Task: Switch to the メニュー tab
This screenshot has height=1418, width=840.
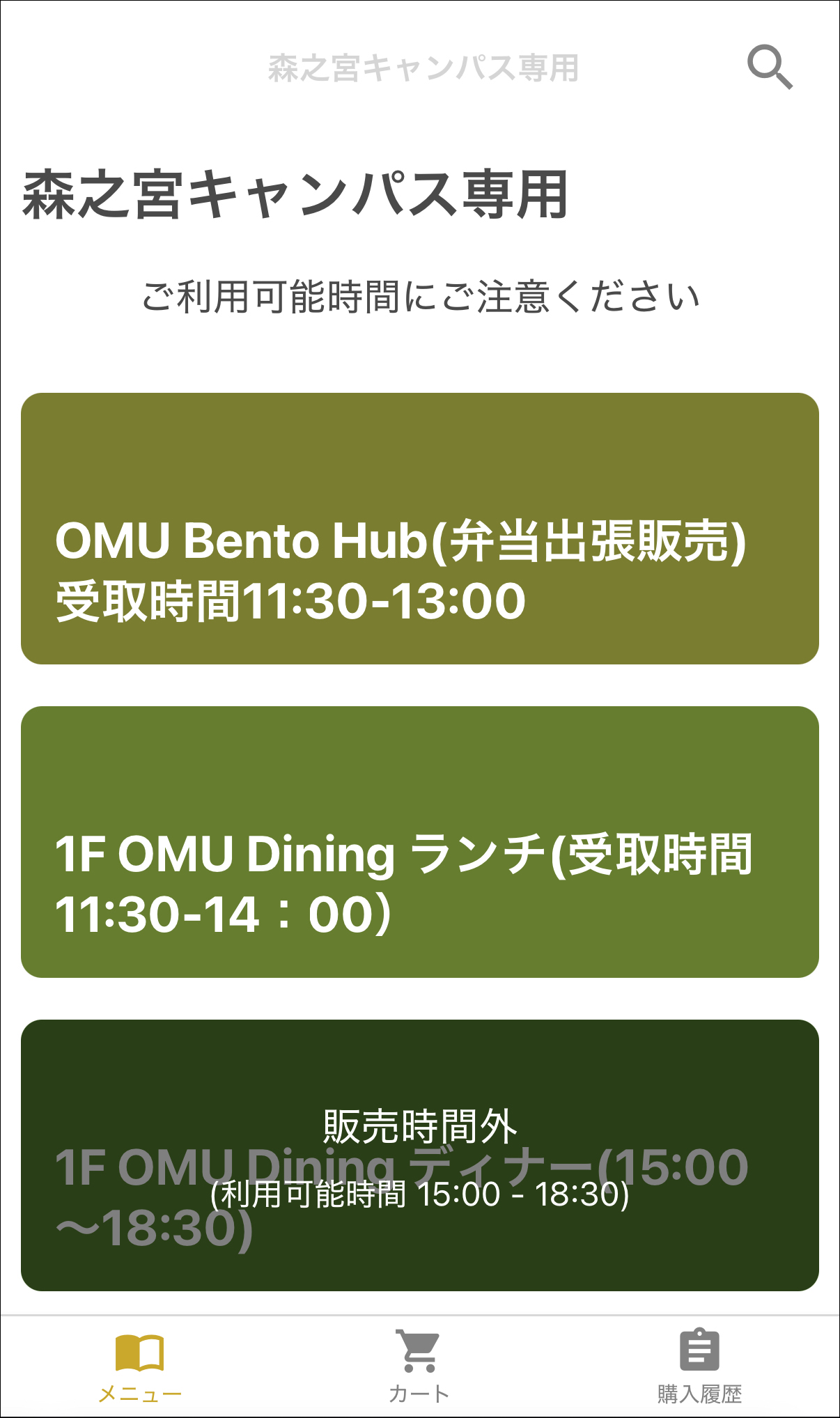Action: 139,1368
